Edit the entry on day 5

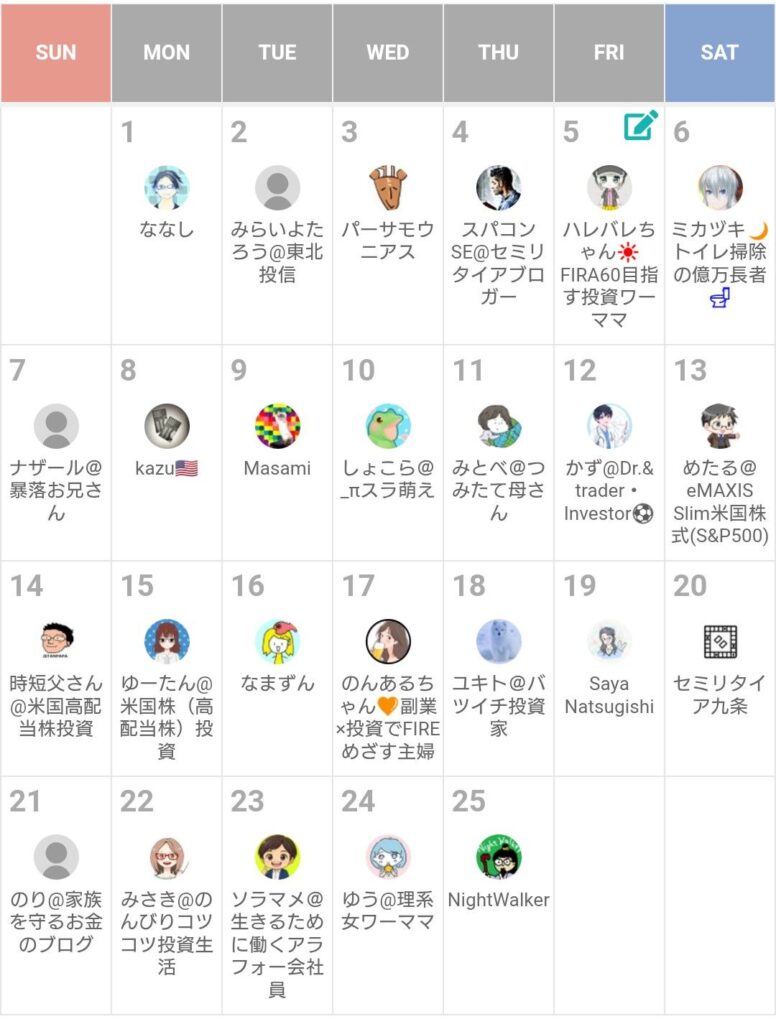coord(640,125)
